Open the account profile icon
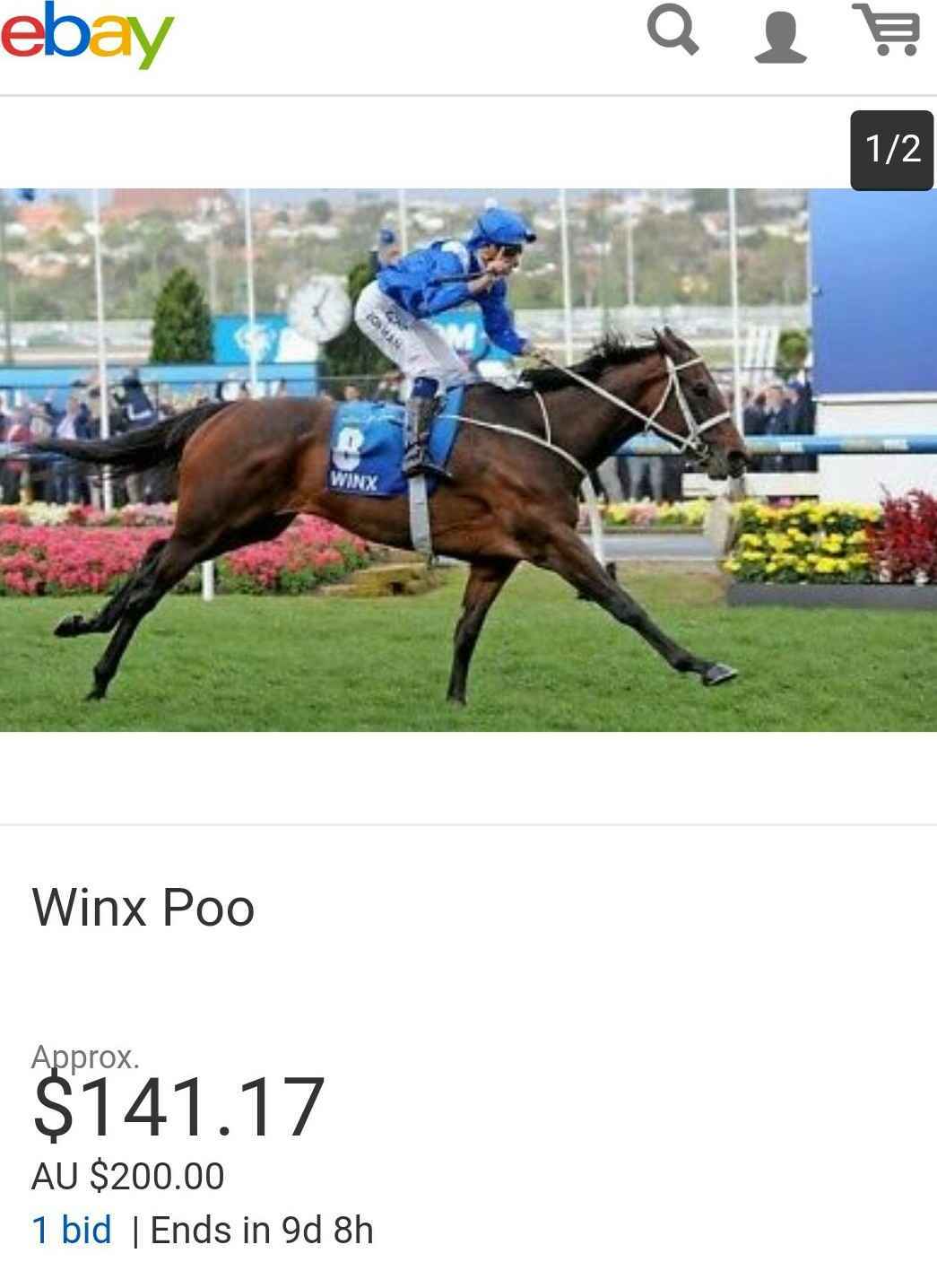Screen dimensions: 937x1288 (x=780, y=36)
